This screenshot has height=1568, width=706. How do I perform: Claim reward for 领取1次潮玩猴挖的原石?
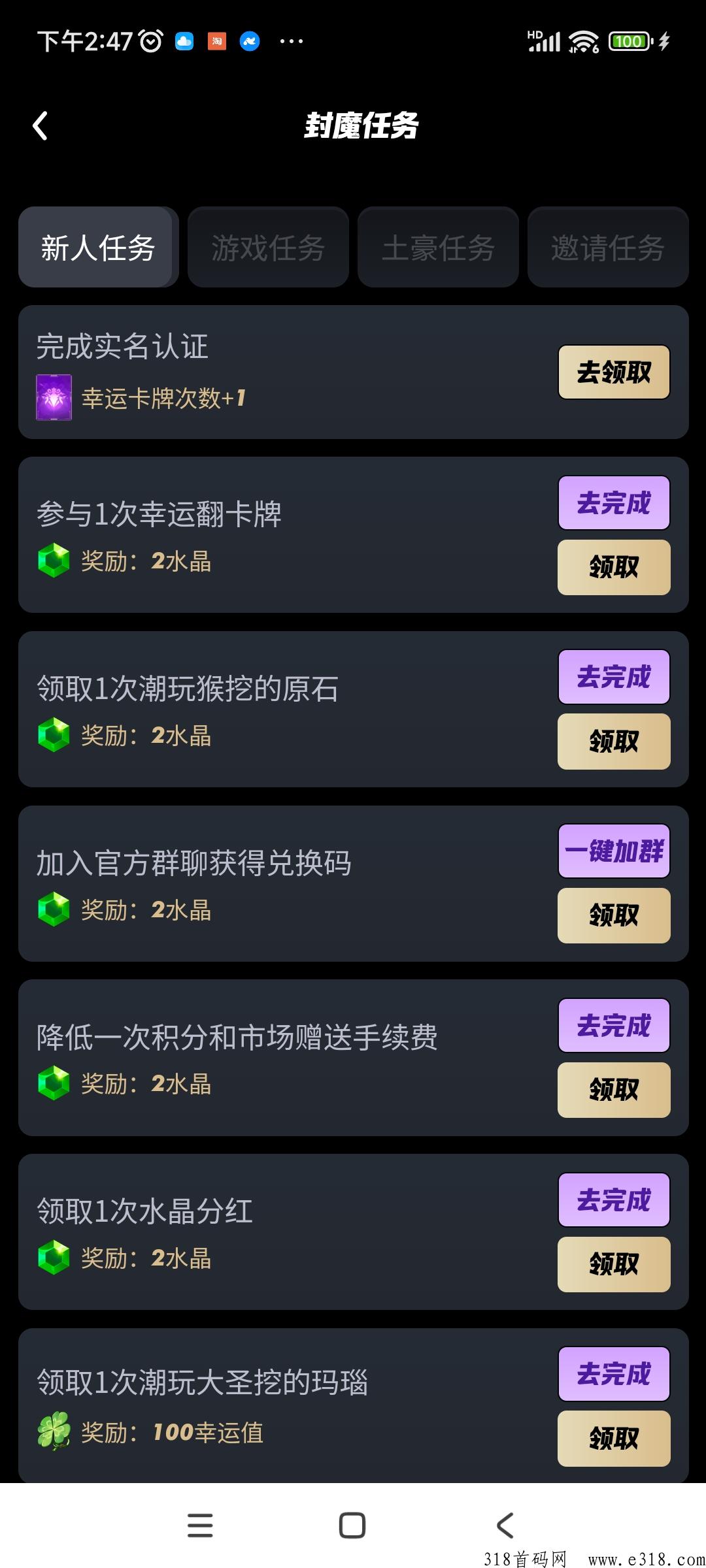[x=614, y=742]
